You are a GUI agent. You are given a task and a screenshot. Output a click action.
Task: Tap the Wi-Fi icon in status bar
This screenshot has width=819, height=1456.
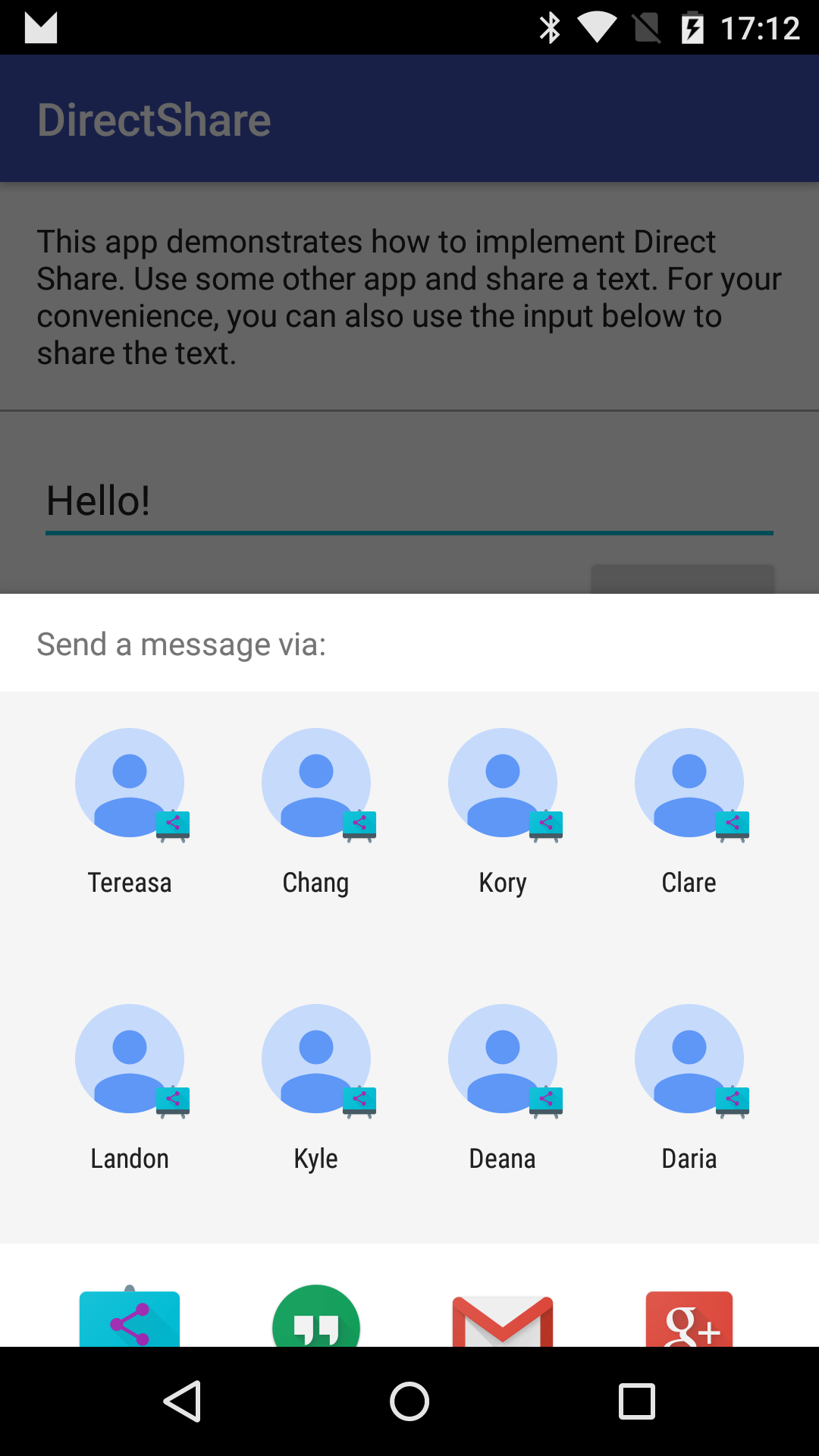pyautogui.click(x=597, y=27)
